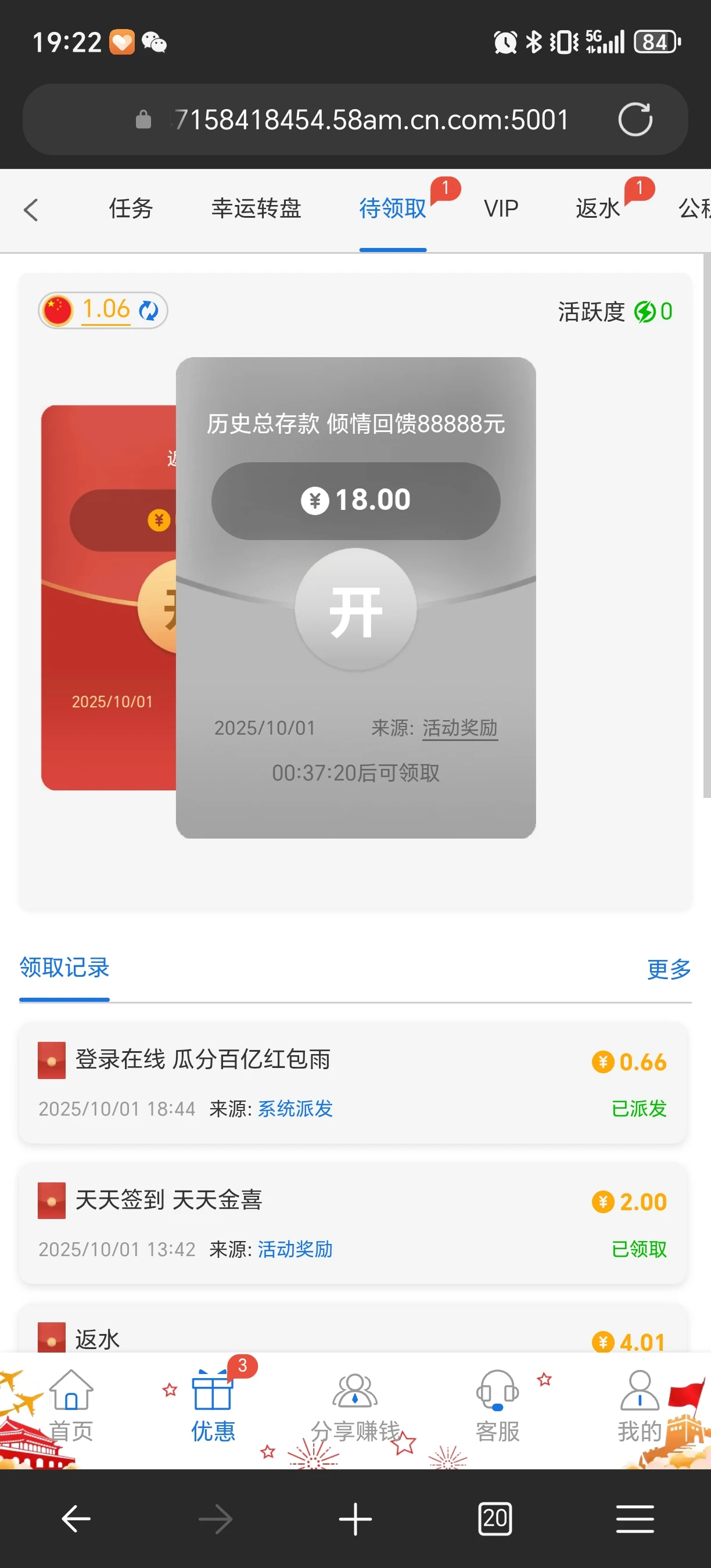711x1568 pixels.
Task: Switch to the 任务 tab
Action: pos(130,209)
